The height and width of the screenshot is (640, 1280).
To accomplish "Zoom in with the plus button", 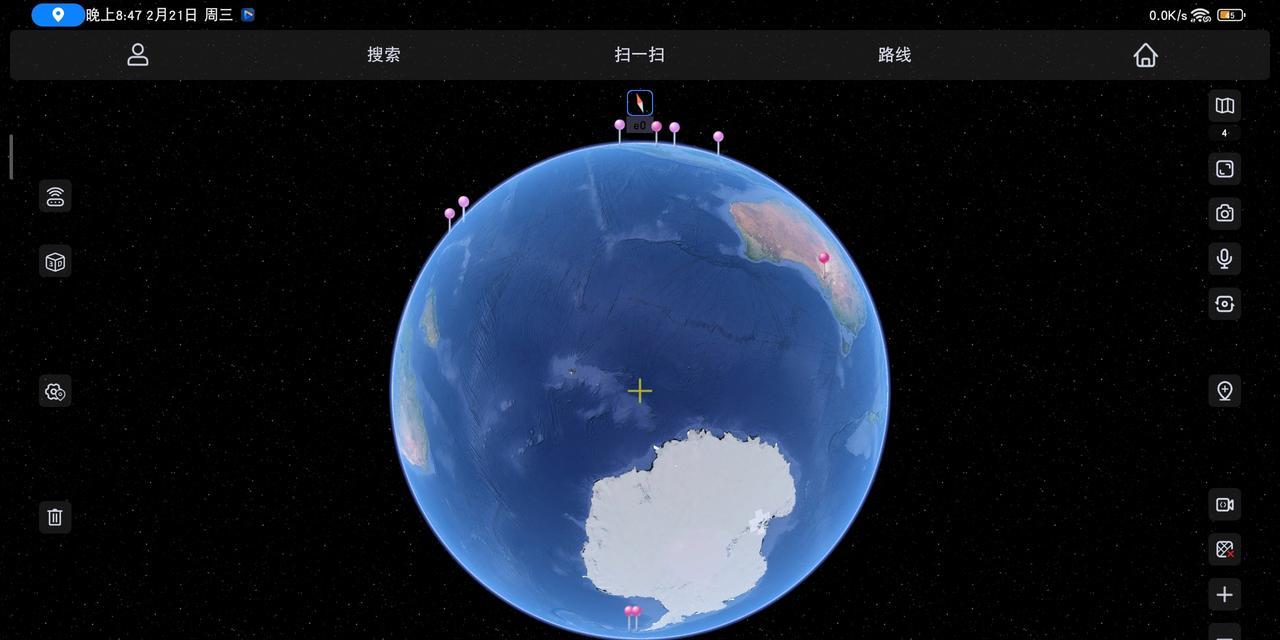I will [1225, 595].
